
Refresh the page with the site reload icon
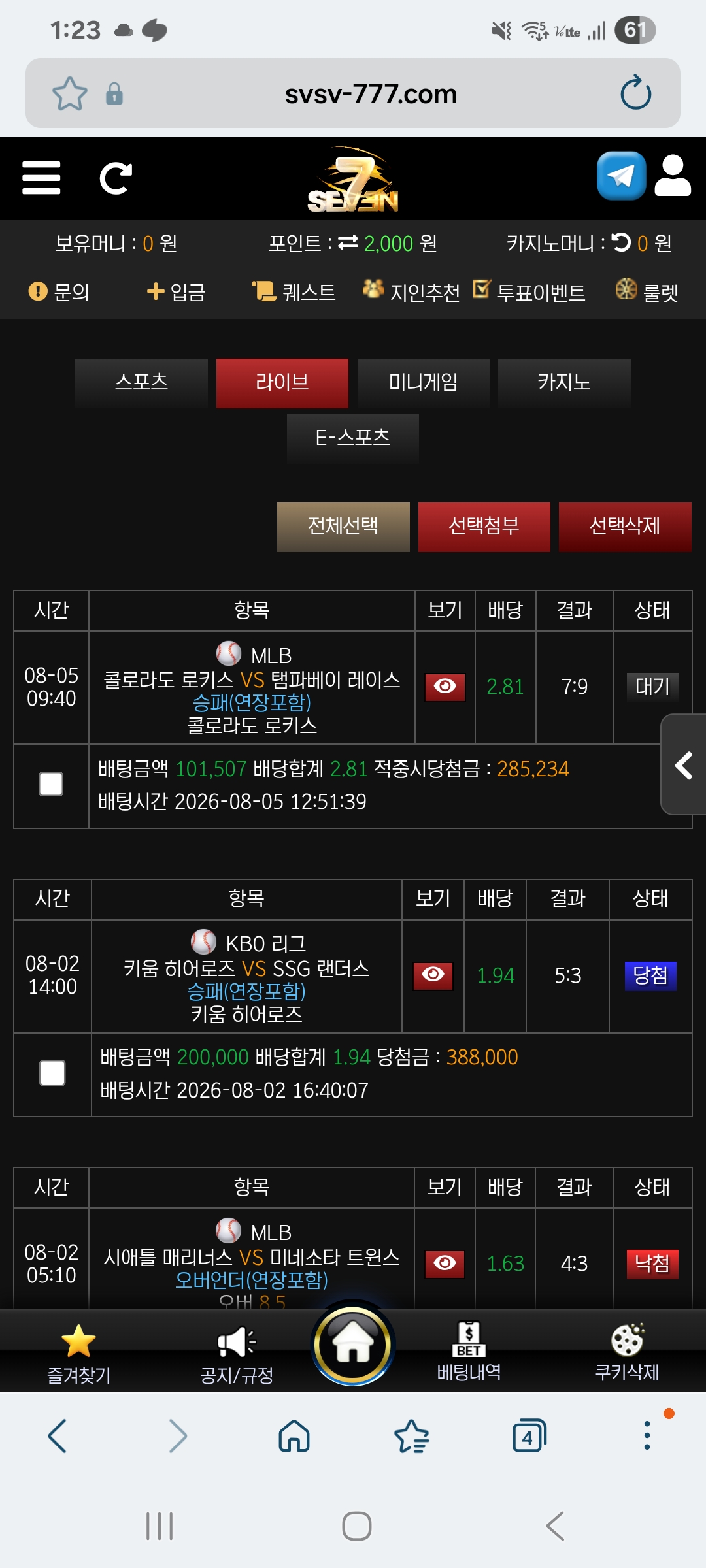coord(116,178)
